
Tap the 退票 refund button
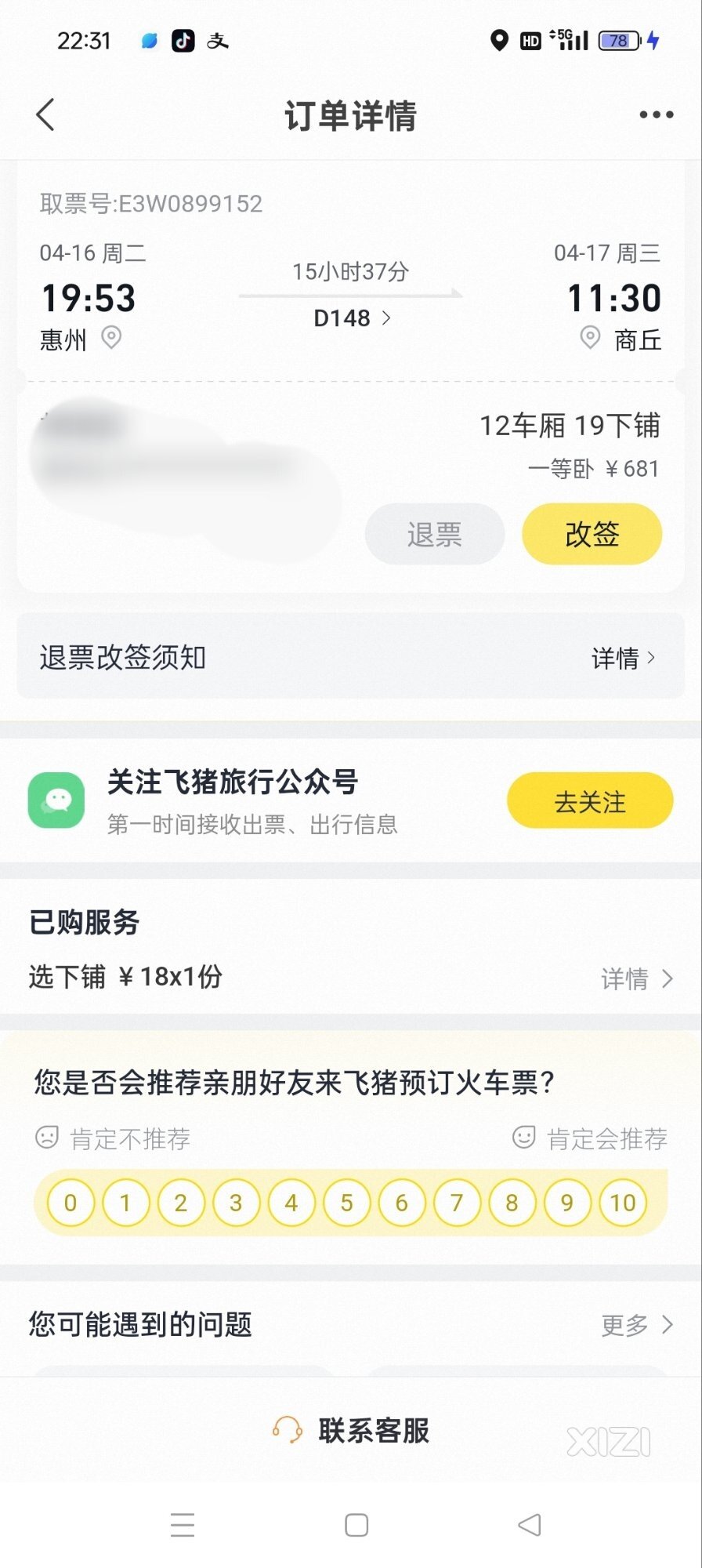coord(435,534)
